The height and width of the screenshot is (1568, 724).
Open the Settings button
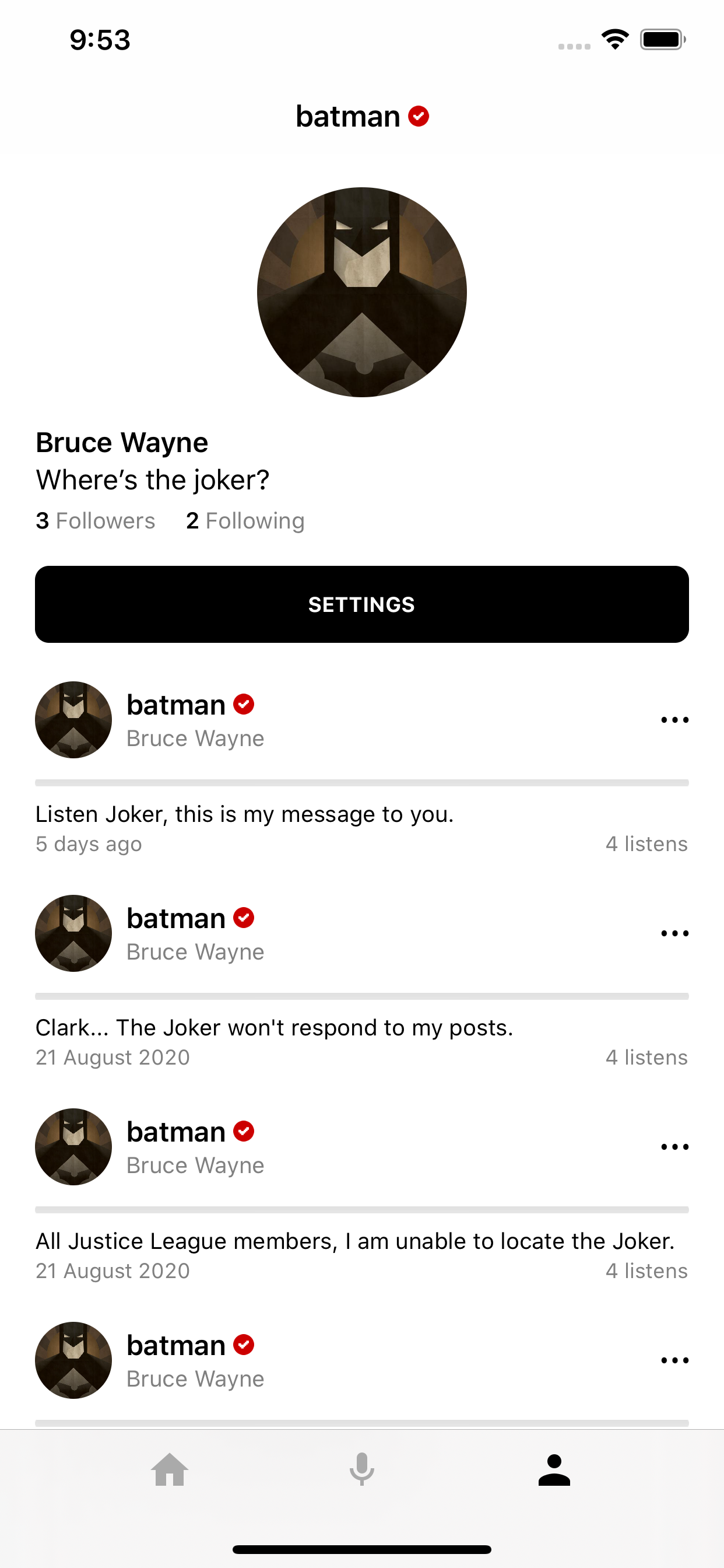coord(361,604)
